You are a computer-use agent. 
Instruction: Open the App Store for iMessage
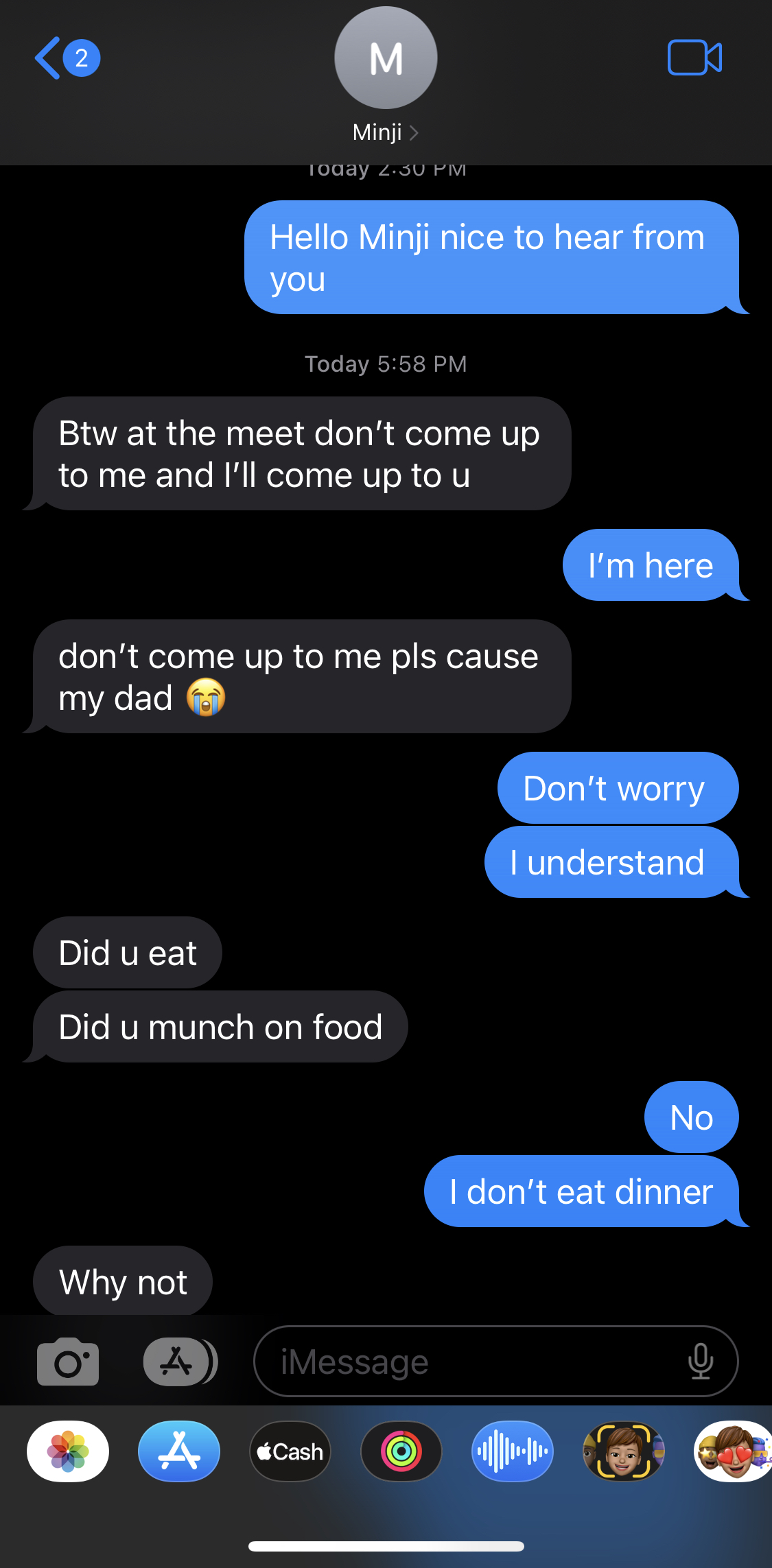(179, 1451)
